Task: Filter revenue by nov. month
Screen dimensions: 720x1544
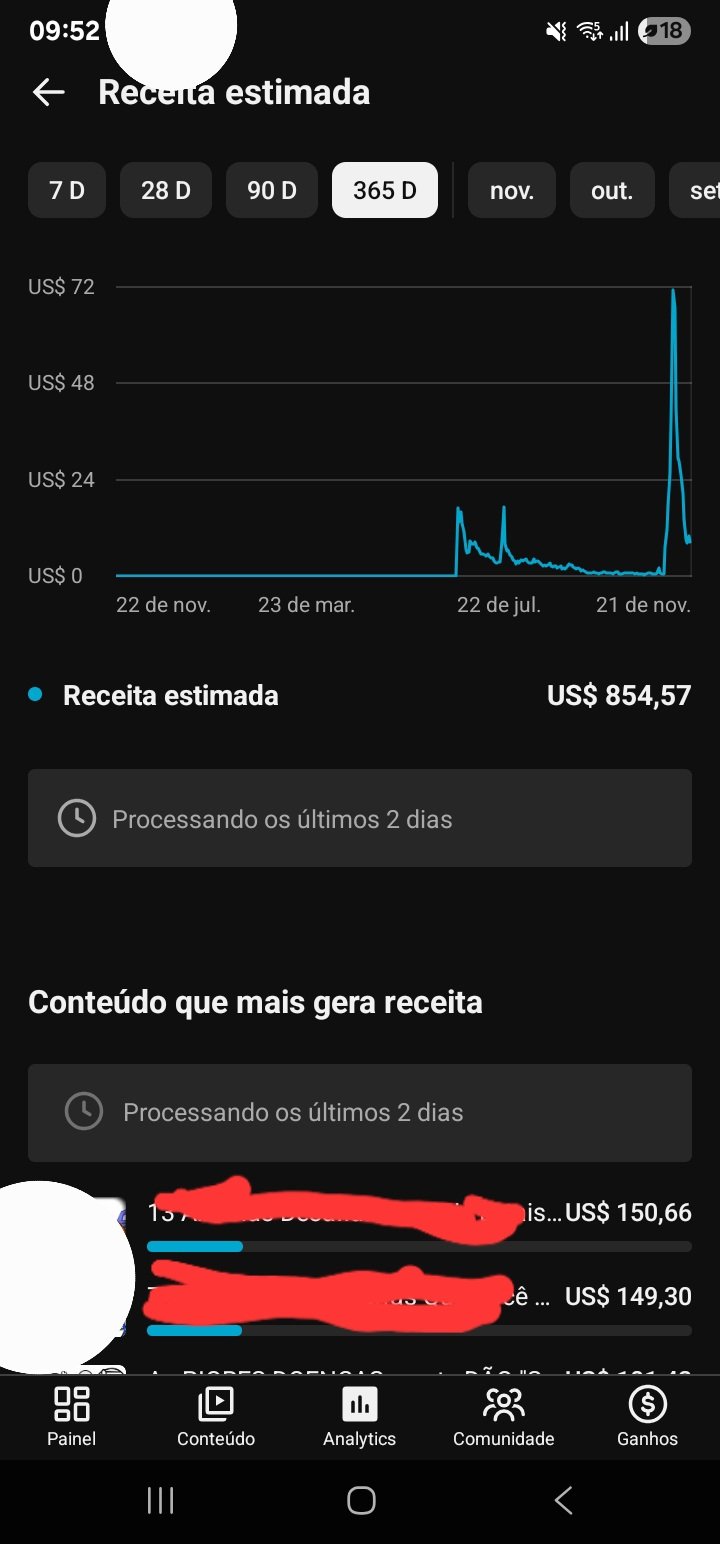Action: (512, 190)
